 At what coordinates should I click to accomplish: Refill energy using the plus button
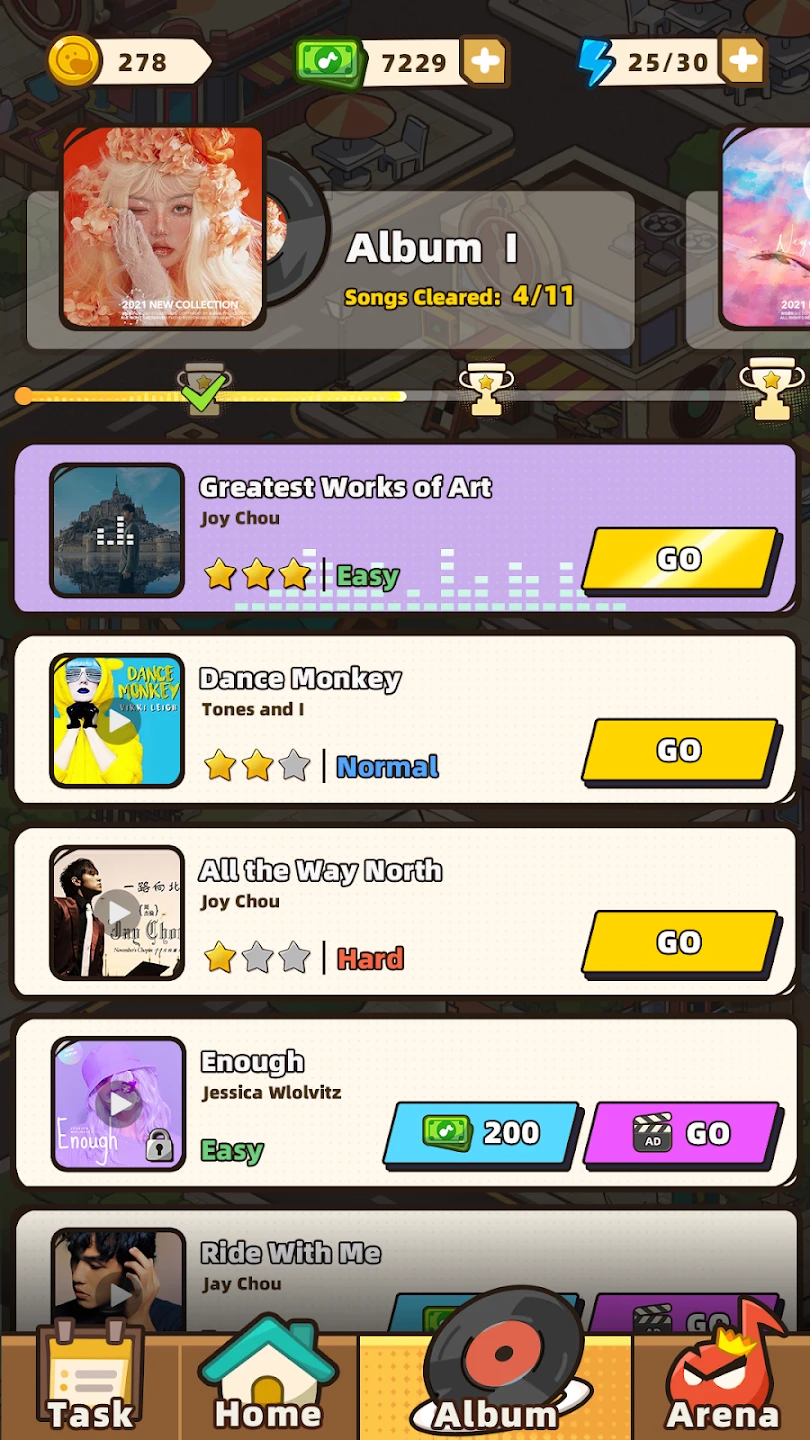click(x=742, y=62)
